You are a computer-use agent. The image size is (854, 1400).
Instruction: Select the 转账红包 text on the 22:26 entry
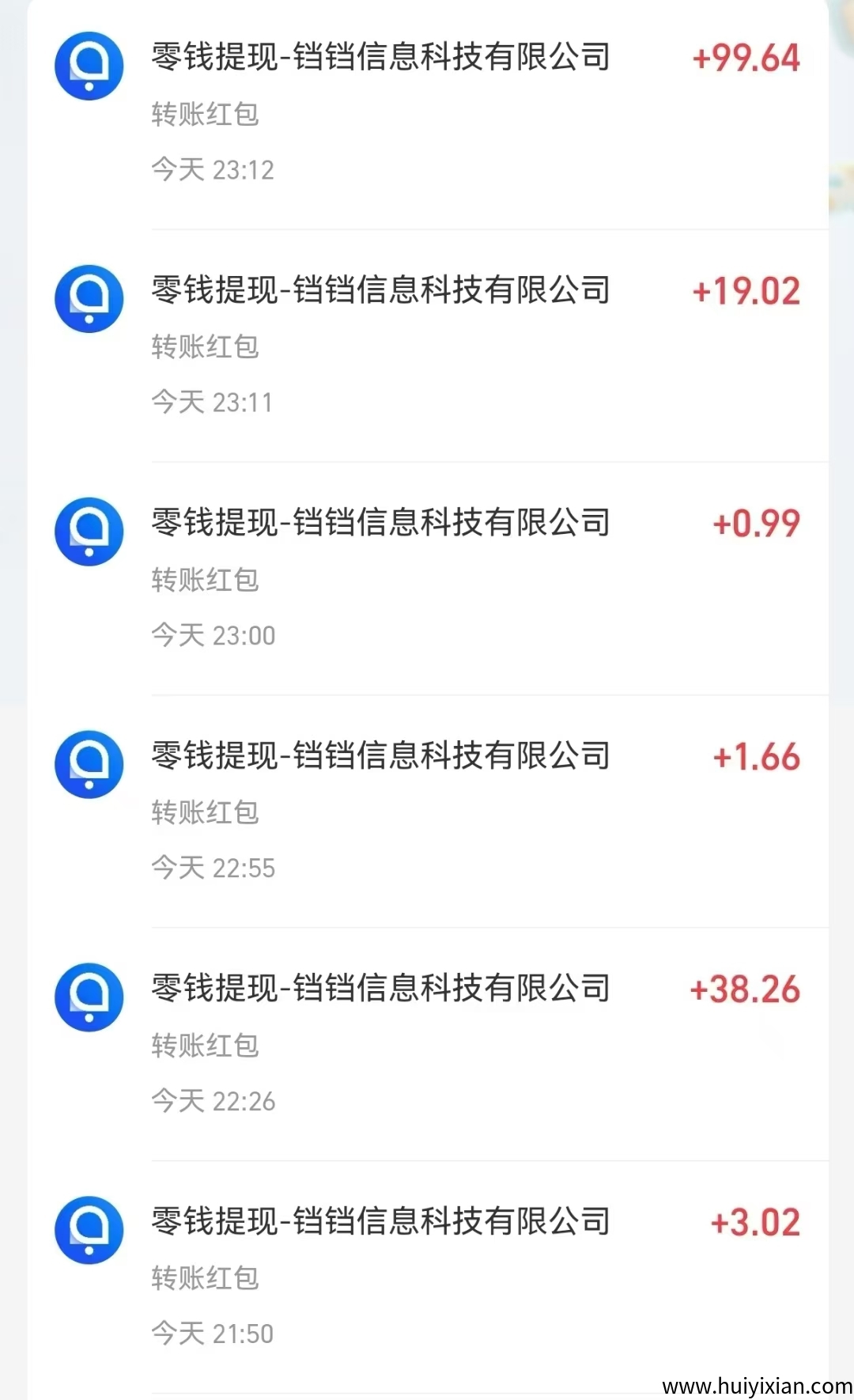(204, 1044)
